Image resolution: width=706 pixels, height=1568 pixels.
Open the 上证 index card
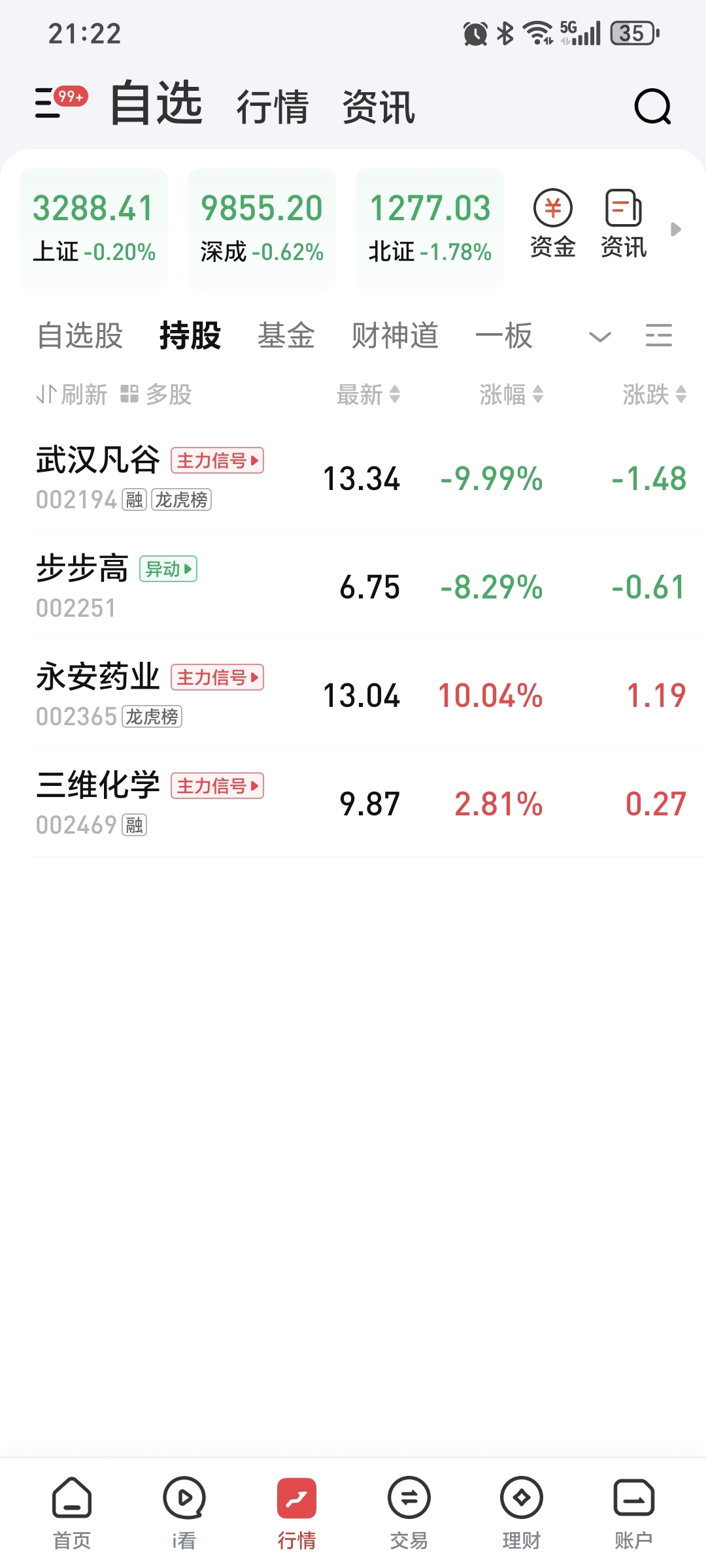coord(94,229)
